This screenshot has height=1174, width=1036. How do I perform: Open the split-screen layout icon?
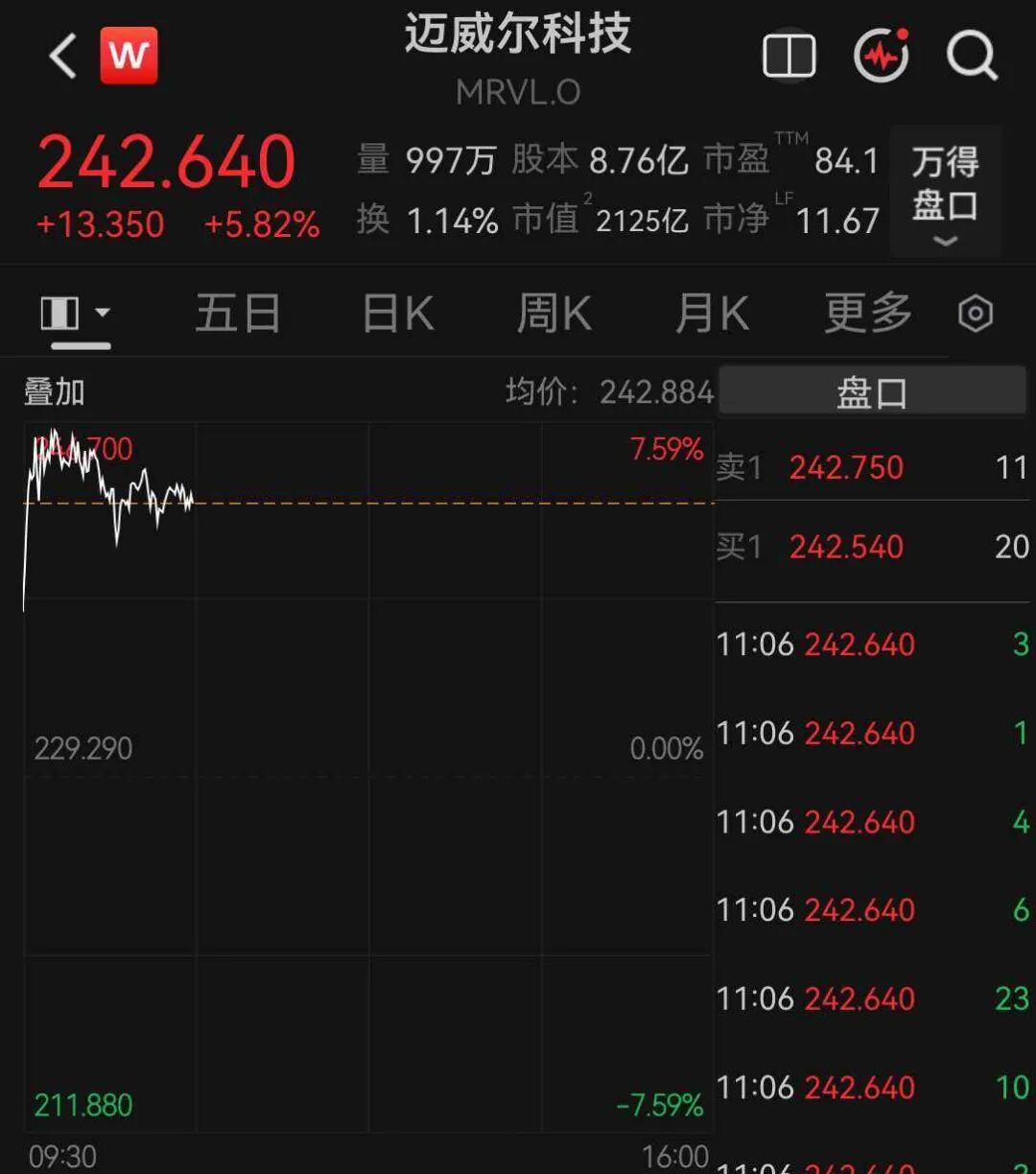tap(789, 56)
